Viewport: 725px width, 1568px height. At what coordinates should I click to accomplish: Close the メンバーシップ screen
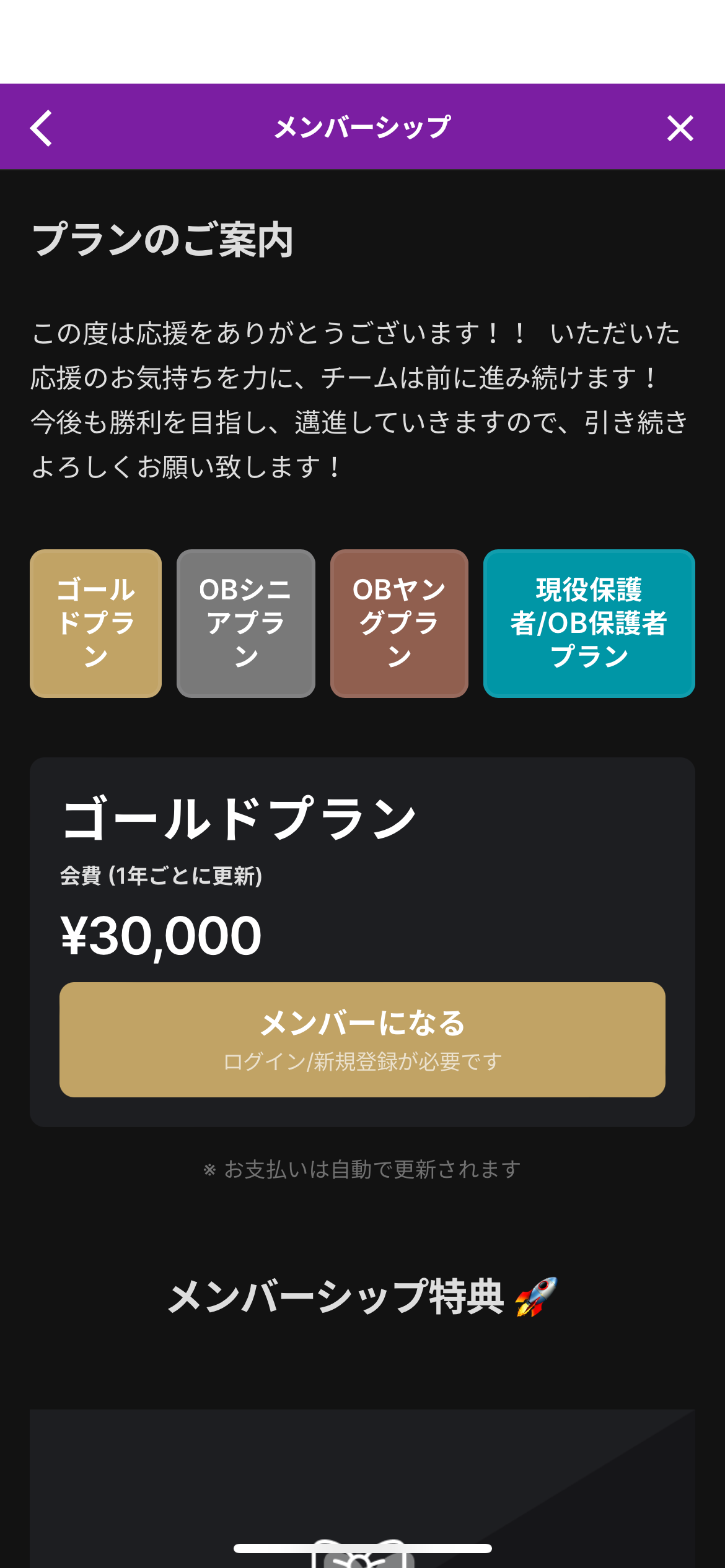pyautogui.click(x=680, y=128)
